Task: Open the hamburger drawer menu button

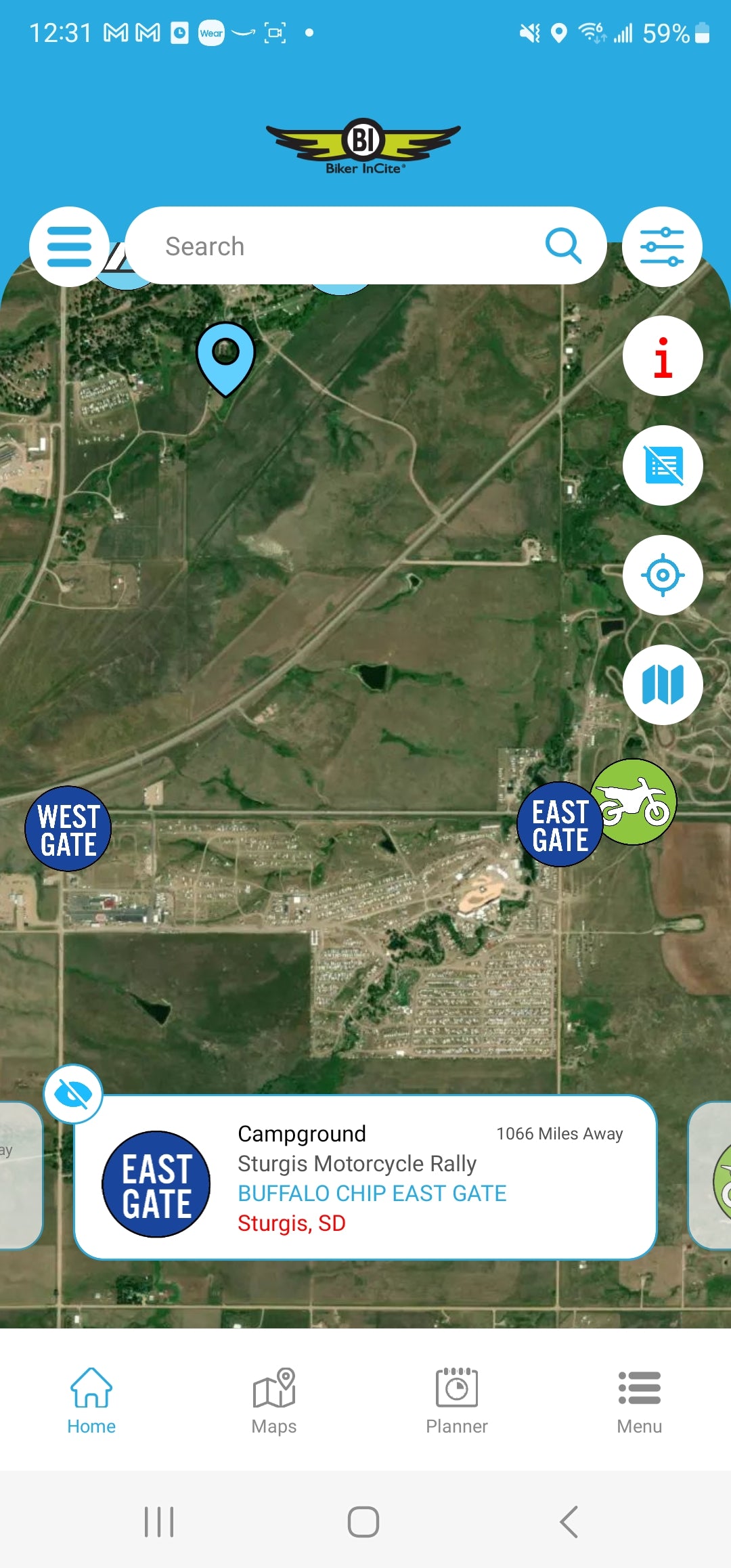Action: [69, 246]
